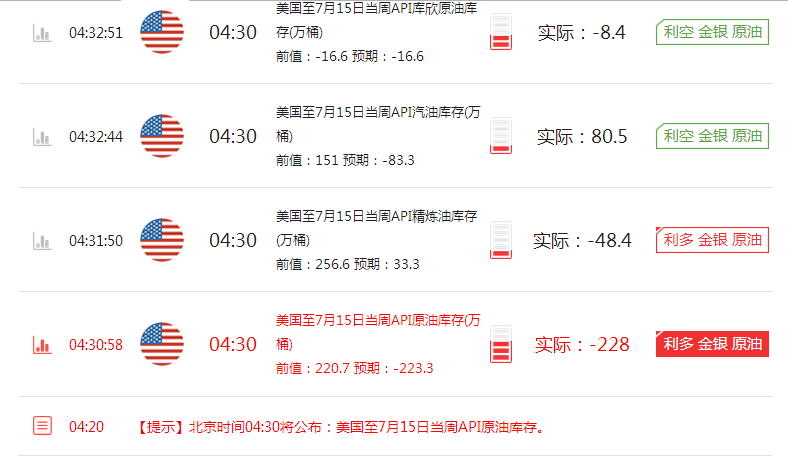Open chart icon for API汽油库存 row

pyautogui.click(x=42, y=137)
